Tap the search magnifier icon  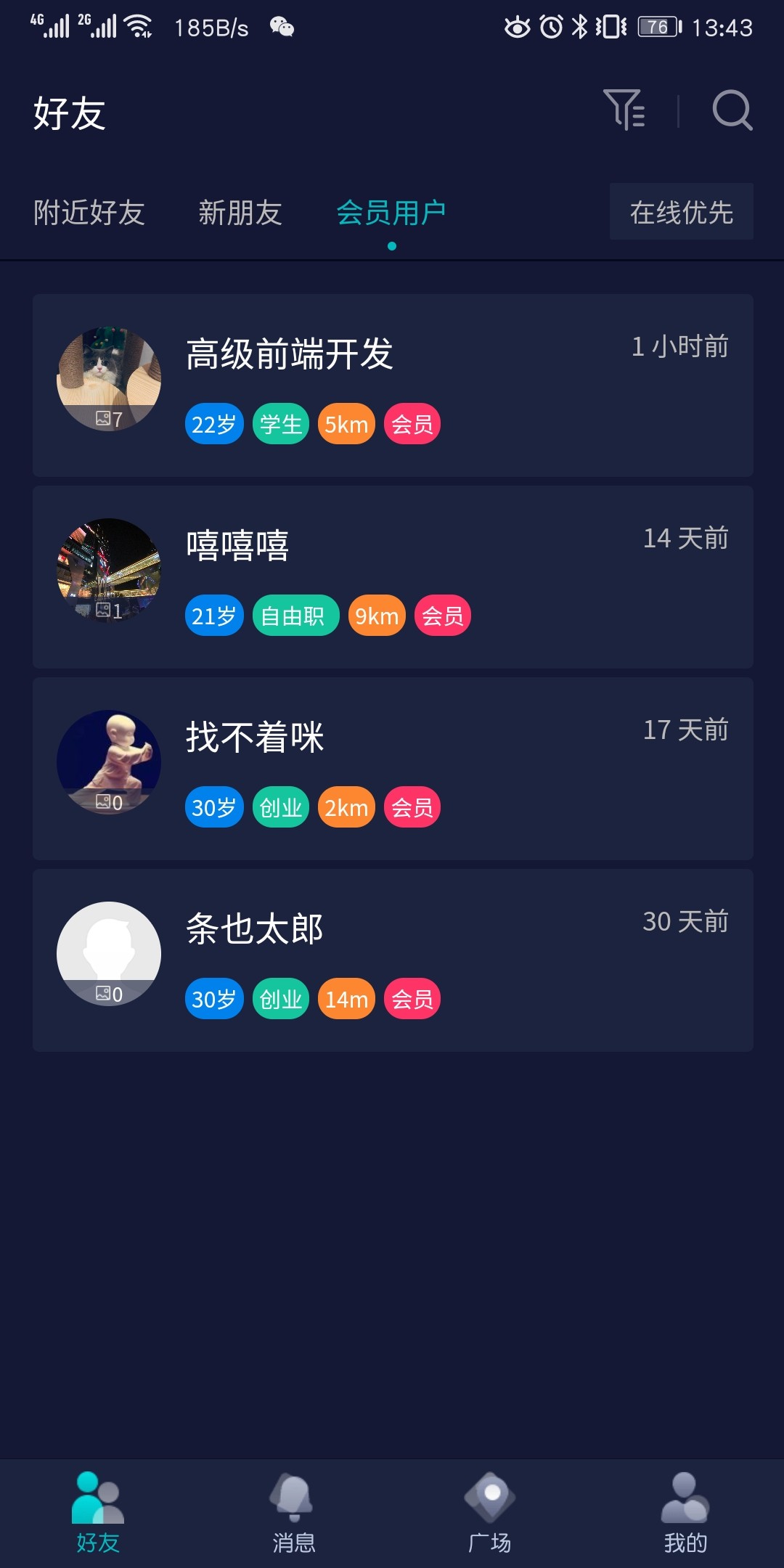(x=732, y=110)
